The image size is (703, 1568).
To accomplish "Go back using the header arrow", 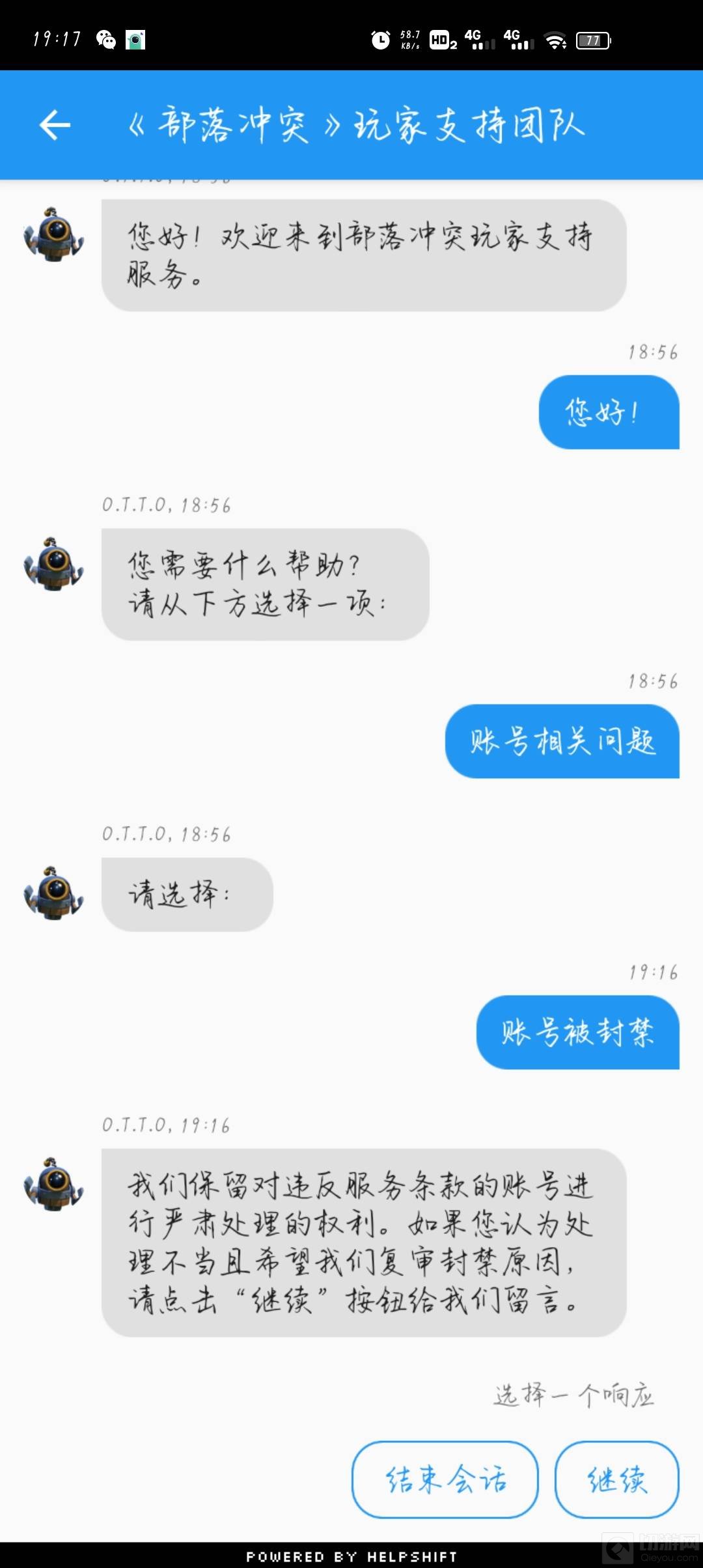I will (55, 125).
